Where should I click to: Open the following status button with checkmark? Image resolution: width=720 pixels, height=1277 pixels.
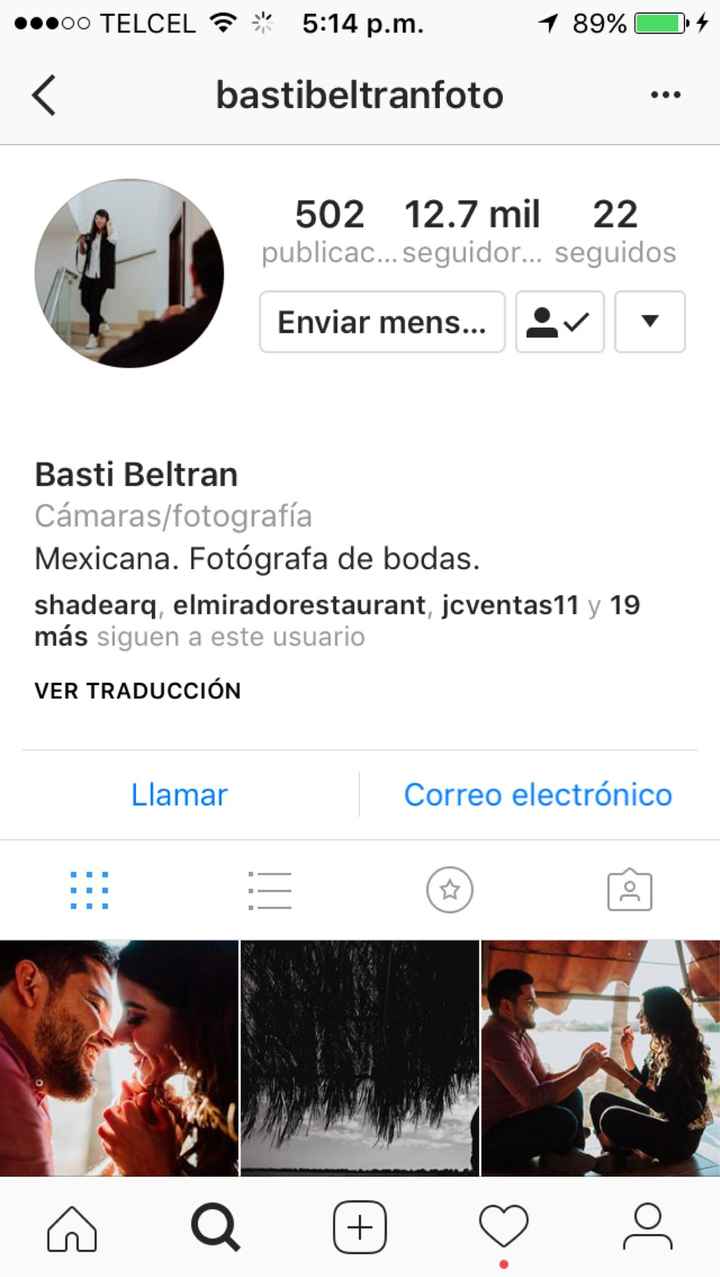point(560,322)
